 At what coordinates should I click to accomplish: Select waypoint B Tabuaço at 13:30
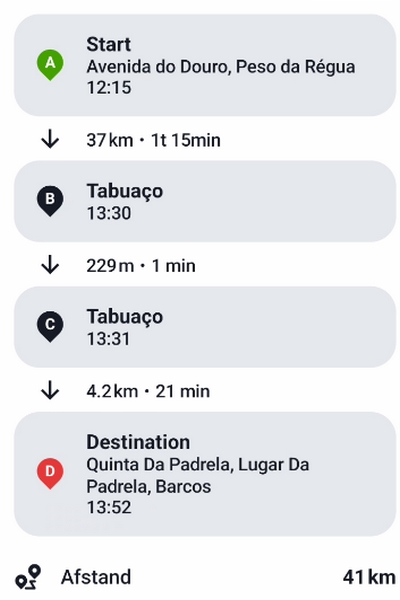tap(205, 201)
